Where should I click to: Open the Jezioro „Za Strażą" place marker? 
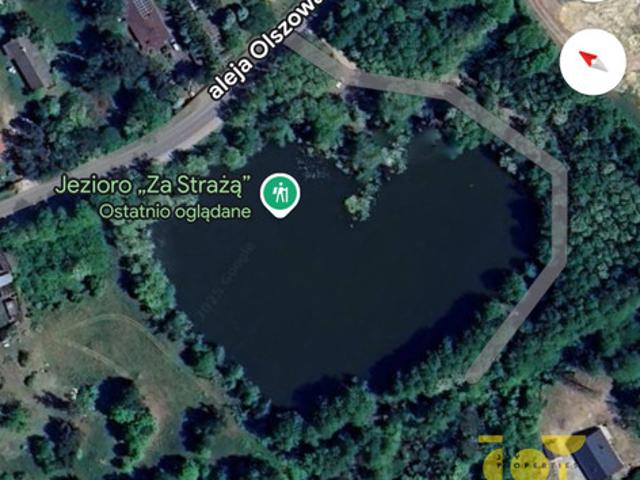pyautogui.click(x=280, y=192)
